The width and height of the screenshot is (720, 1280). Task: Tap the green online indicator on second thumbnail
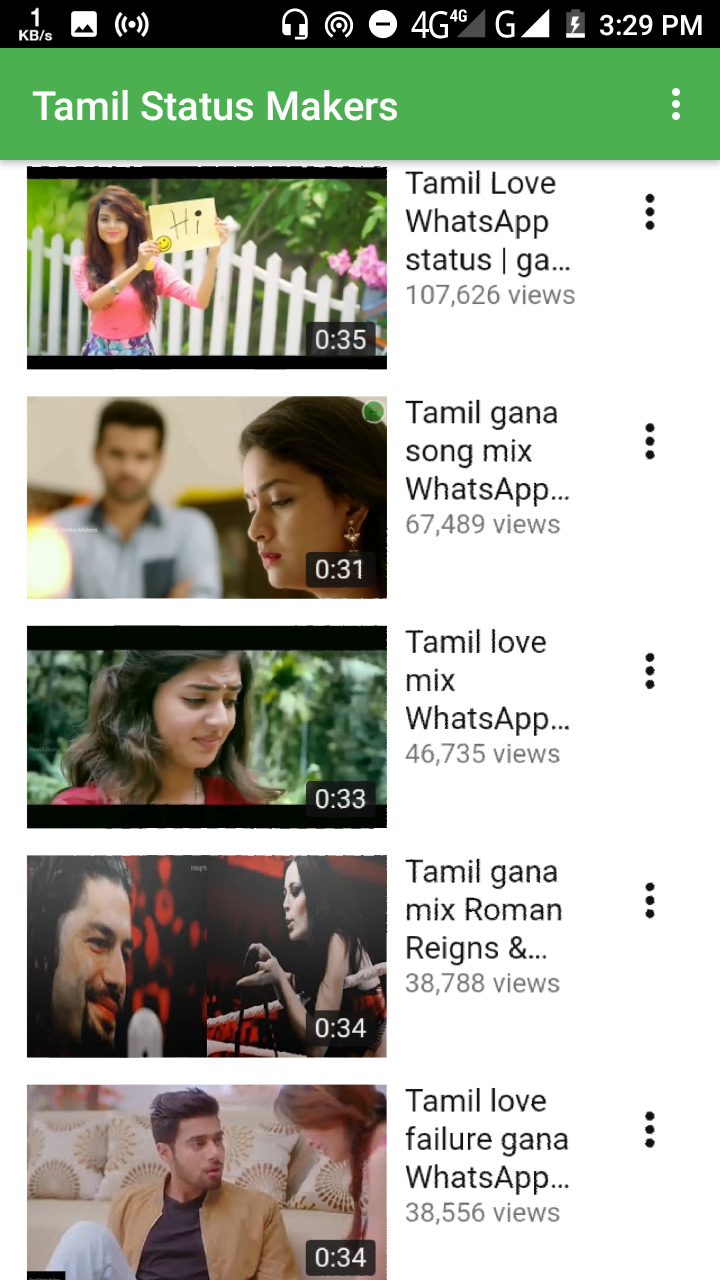(x=374, y=411)
